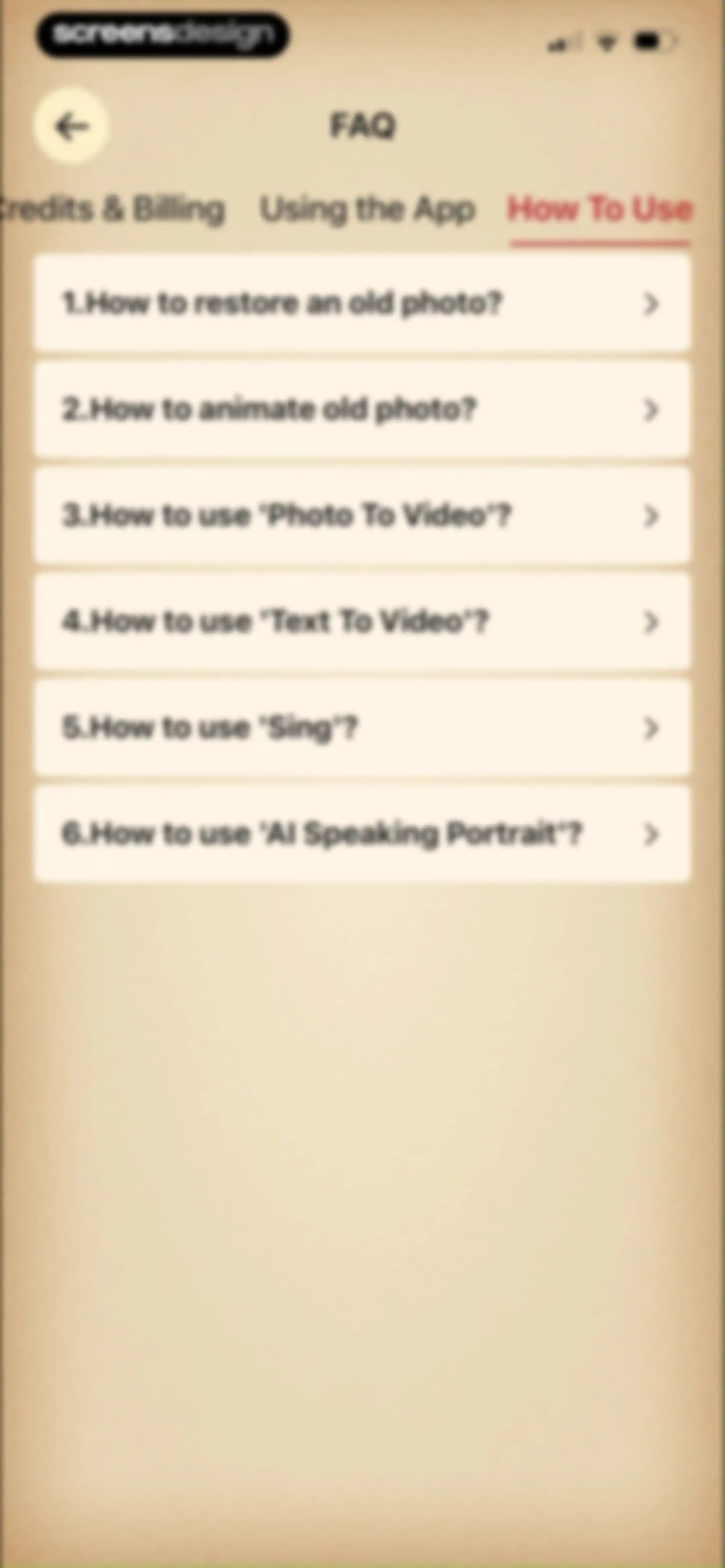Open the 'AI Speaking Portrait' question
This screenshot has width=725, height=1568.
tap(362, 833)
